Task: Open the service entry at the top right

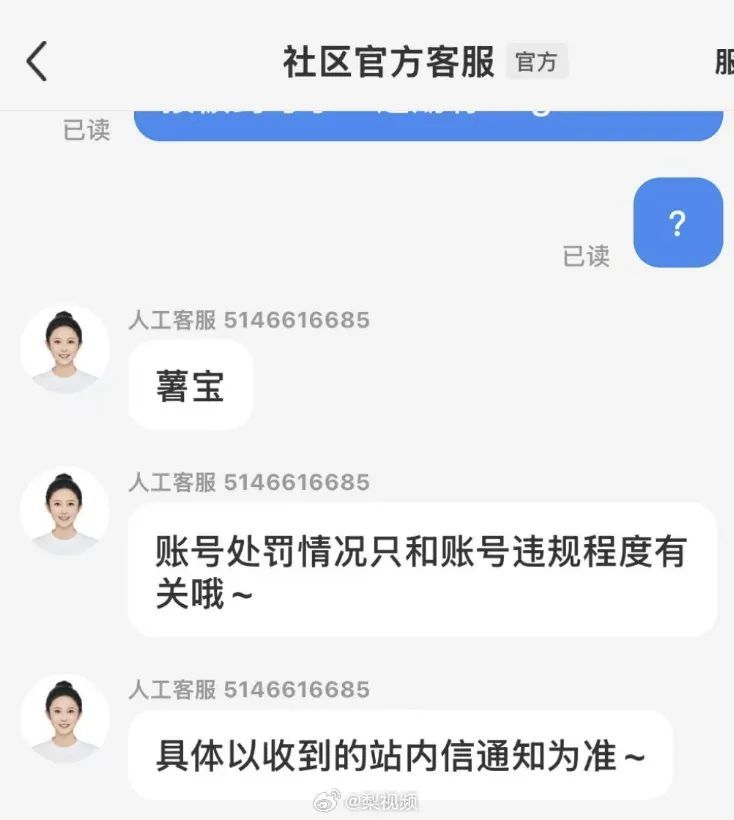Action: [722, 60]
